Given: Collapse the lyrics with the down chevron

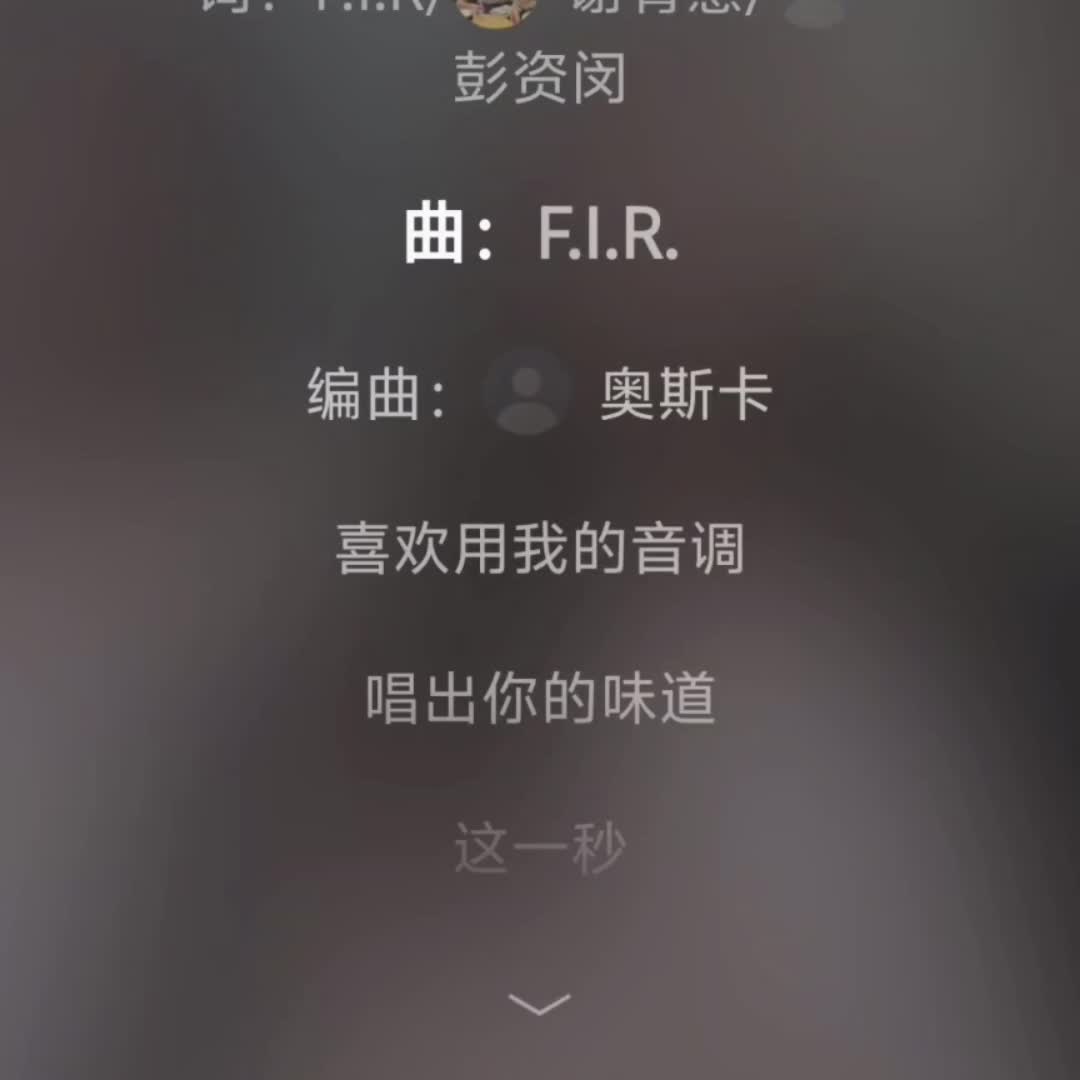Looking at the screenshot, I should pos(539,1003).
